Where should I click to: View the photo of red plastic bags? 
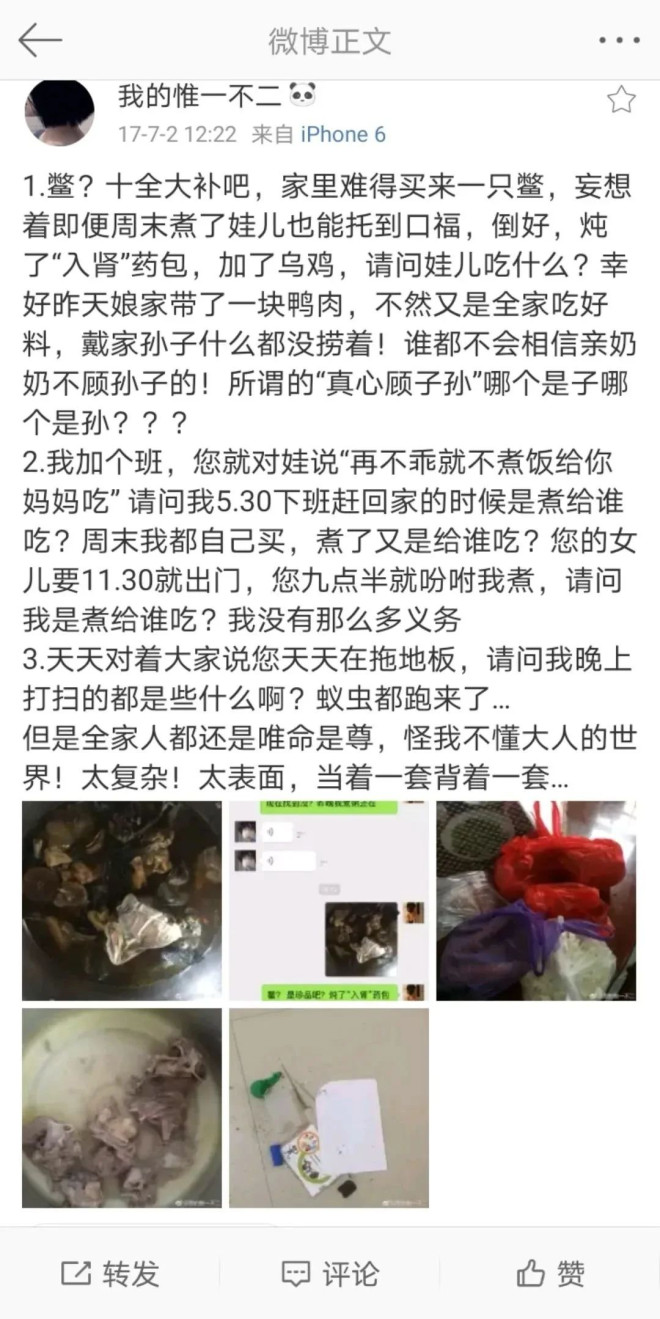tap(535, 900)
